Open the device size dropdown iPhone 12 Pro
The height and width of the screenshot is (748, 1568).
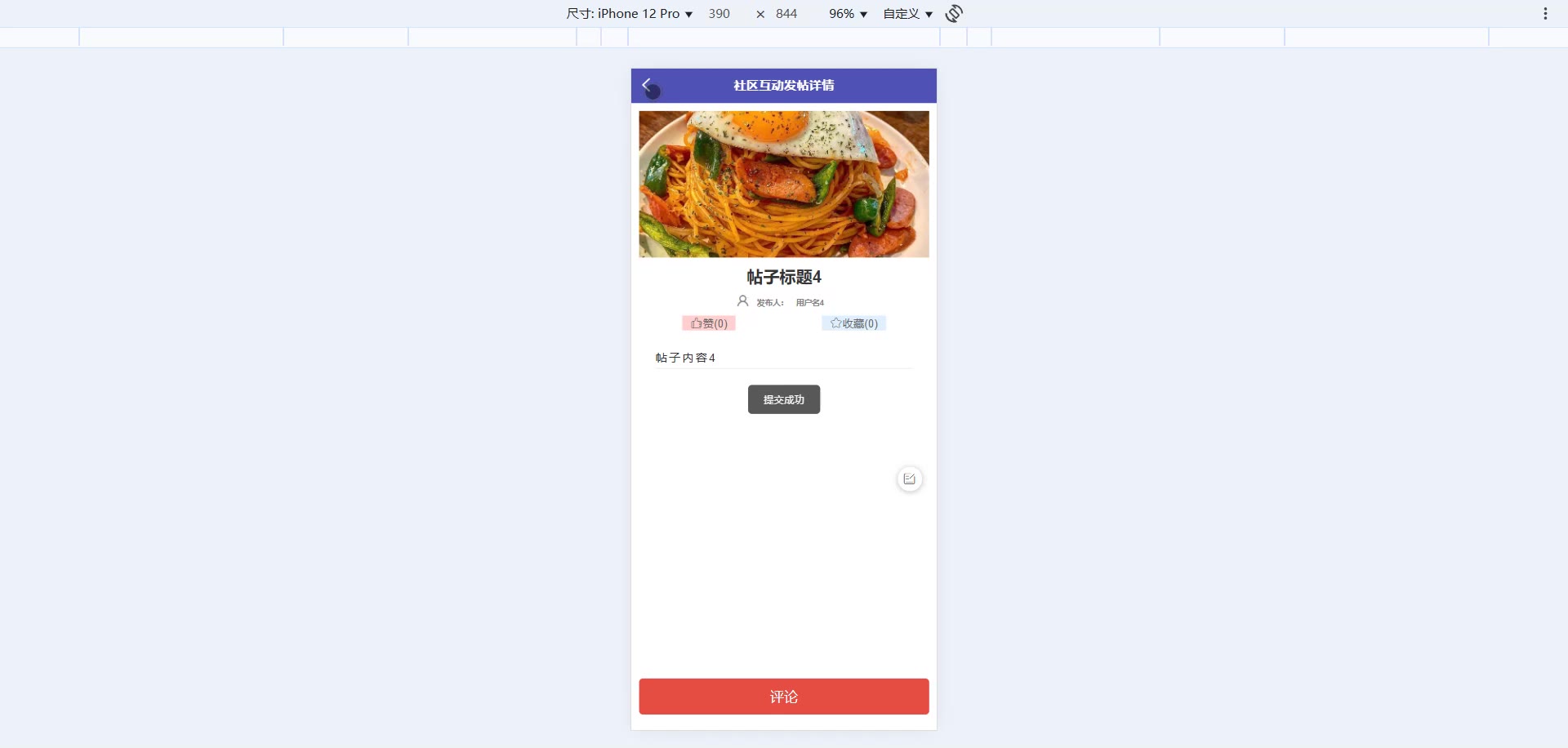tap(630, 14)
